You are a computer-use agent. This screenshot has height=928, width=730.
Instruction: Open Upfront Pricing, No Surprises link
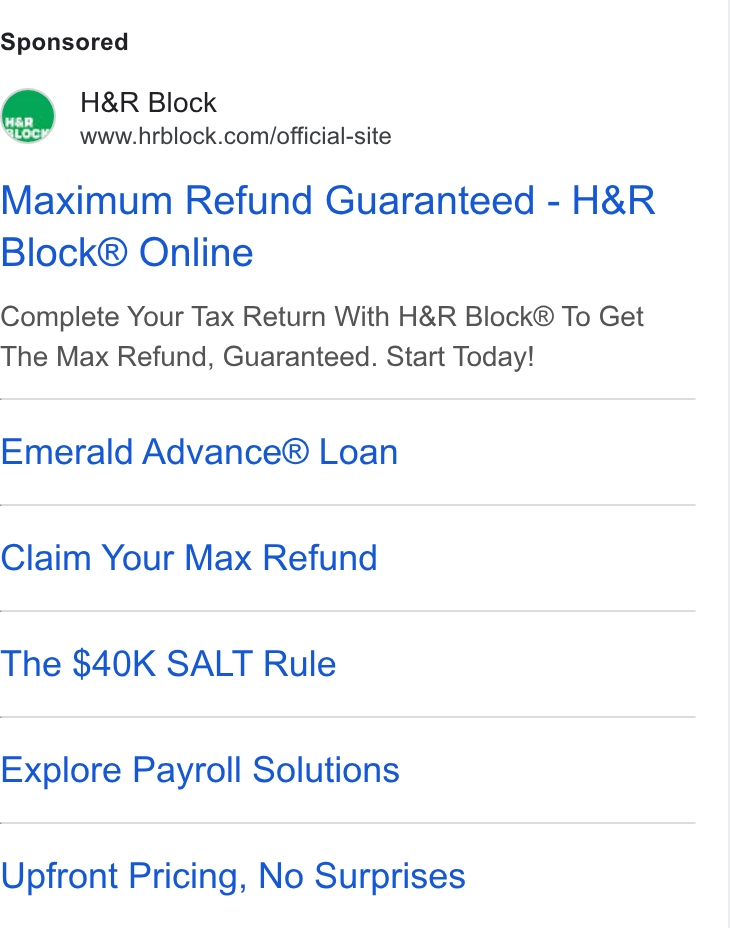point(233,876)
